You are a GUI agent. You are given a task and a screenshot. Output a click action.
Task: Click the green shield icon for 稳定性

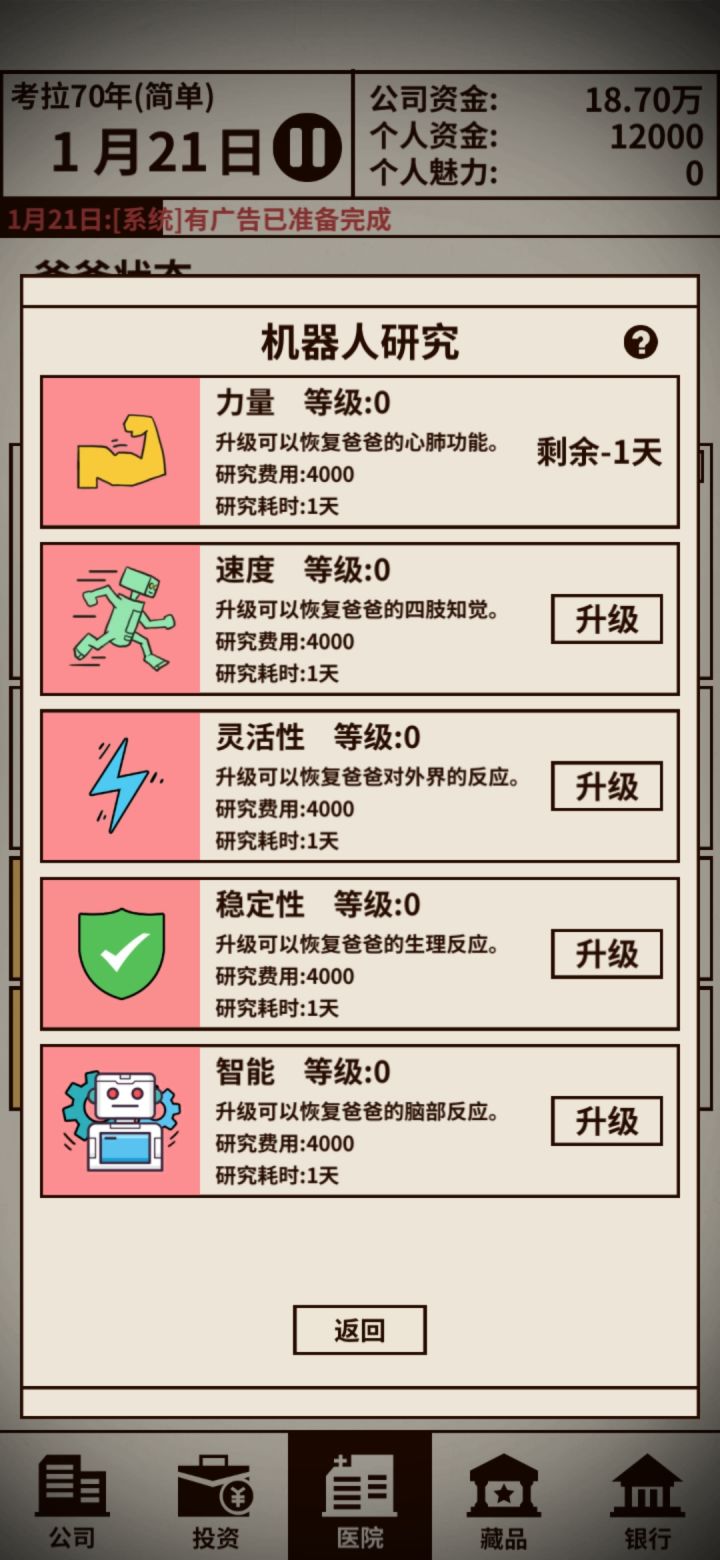point(120,952)
